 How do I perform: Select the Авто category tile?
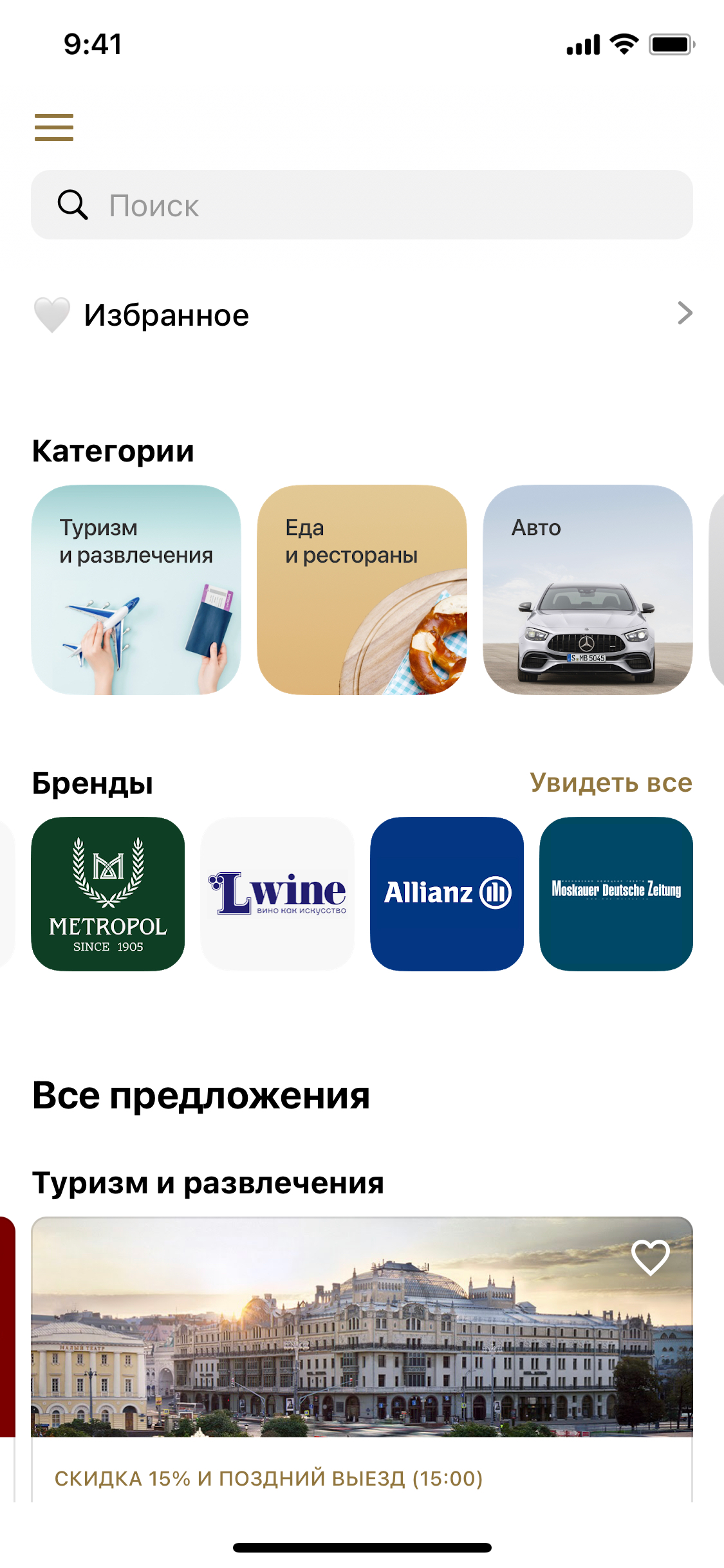[x=588, y=590]
